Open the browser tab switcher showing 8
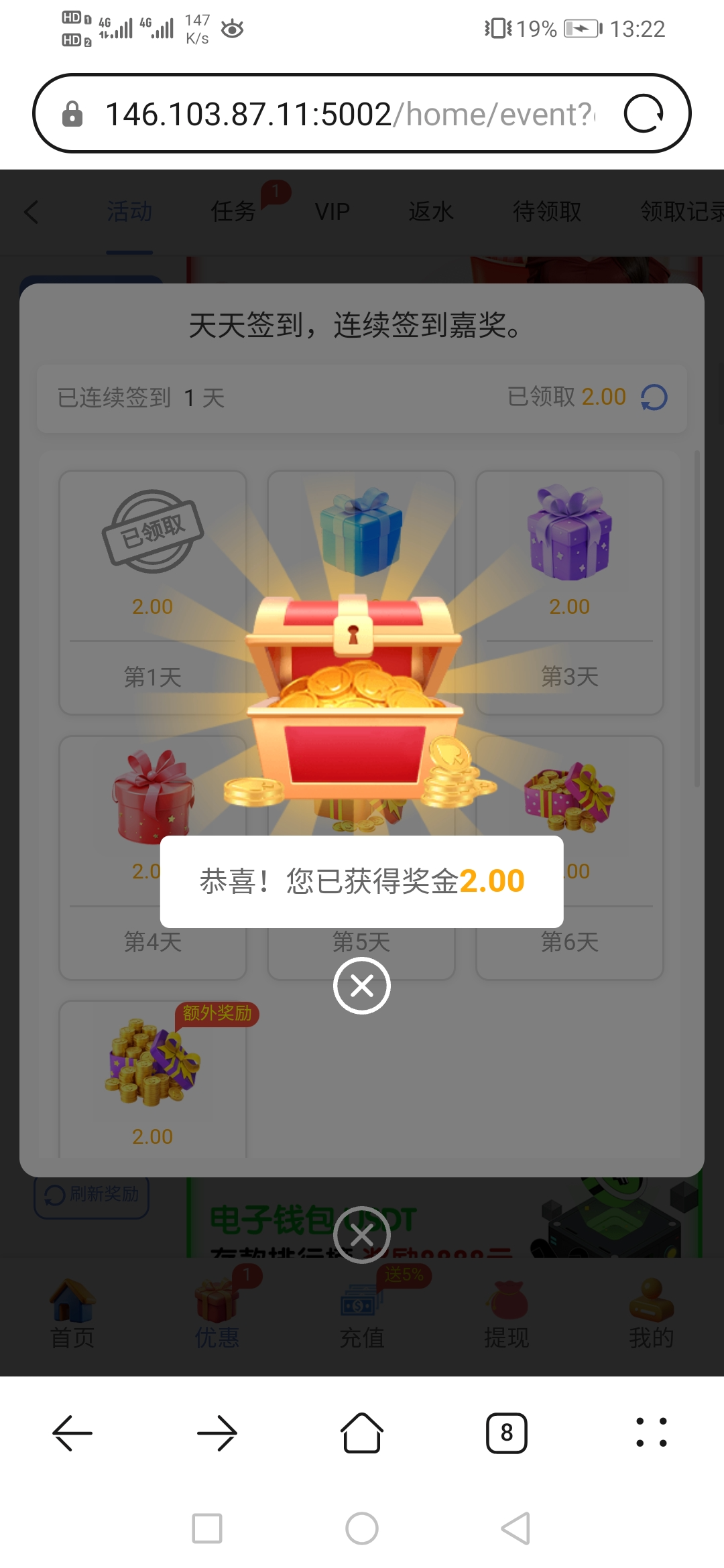 [x=507, y=1433]
